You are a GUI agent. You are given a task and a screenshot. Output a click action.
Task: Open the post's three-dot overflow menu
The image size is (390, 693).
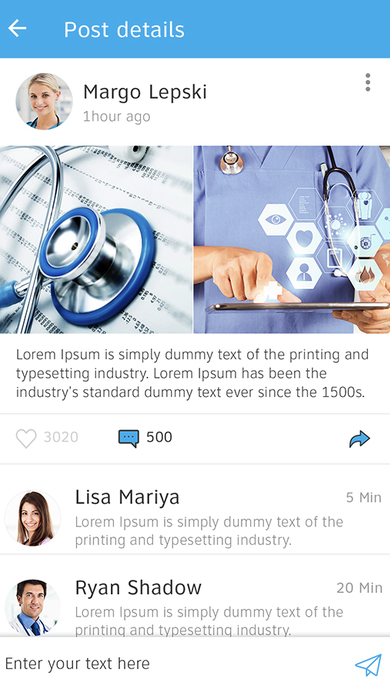tap(367, 83)
